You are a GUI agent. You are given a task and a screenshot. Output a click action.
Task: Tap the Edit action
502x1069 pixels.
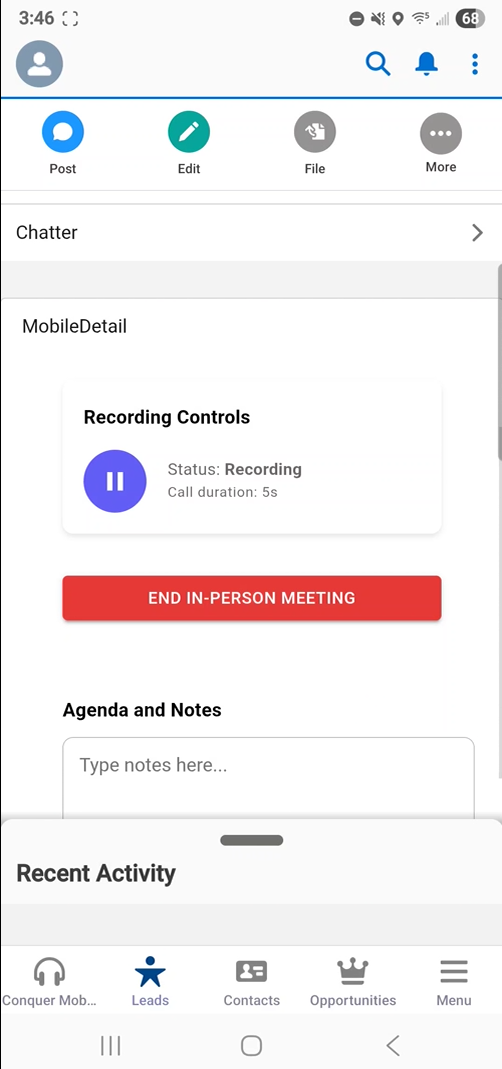189,143
